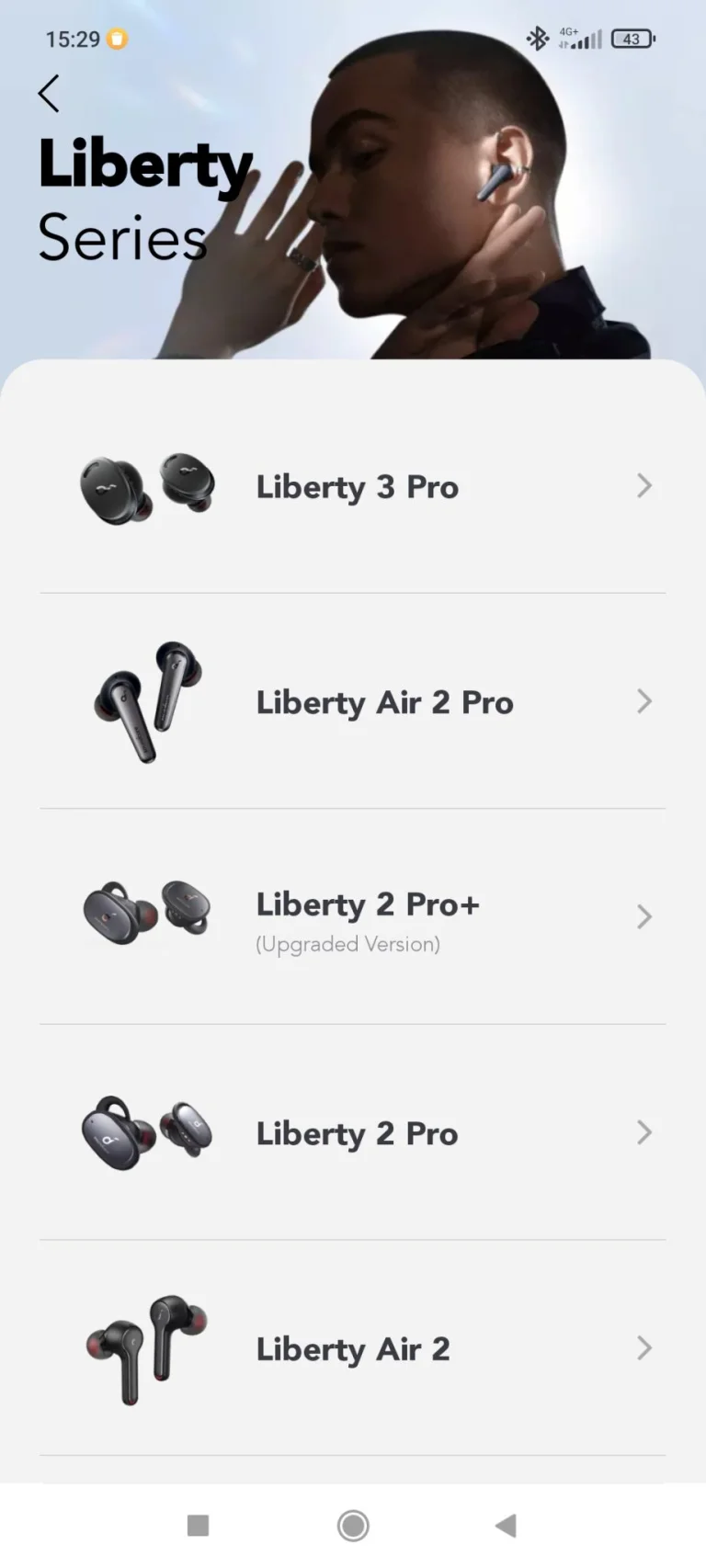
Task: Tap the battery indicator showing 43
Action: (632, 39)
